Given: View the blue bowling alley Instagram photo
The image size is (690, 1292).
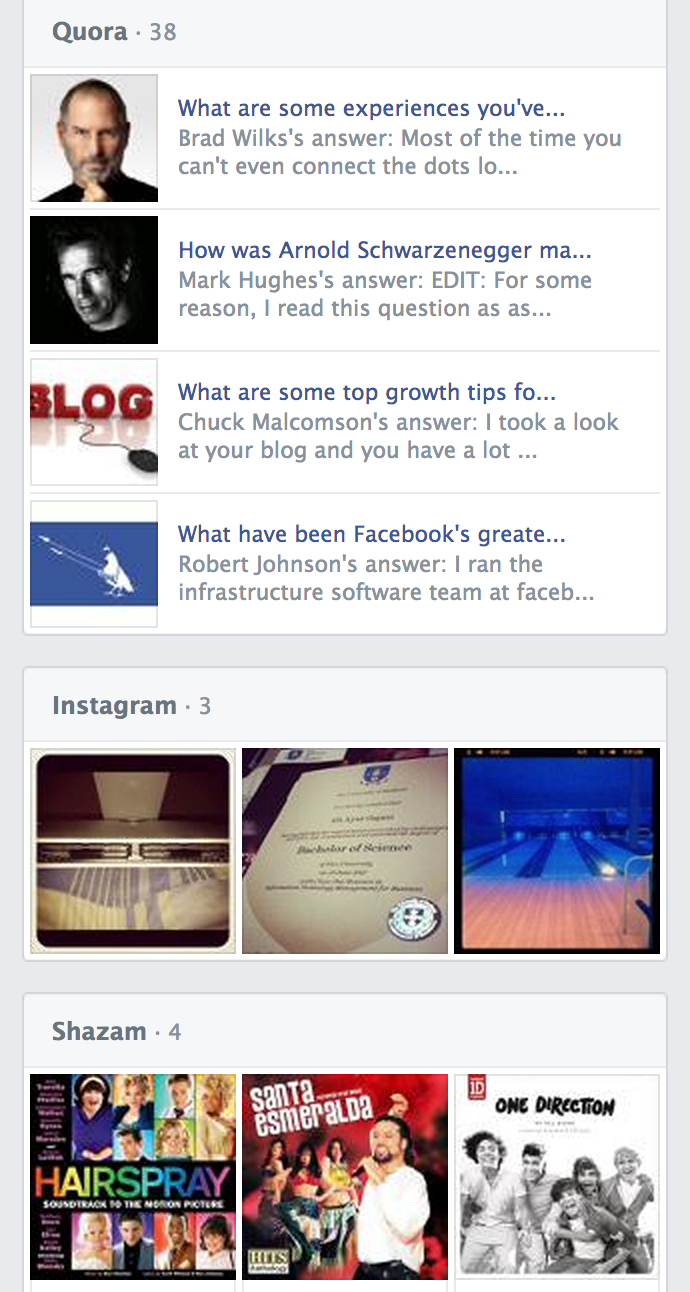Looking at the screenshot, I should click(x=557, y=851).
